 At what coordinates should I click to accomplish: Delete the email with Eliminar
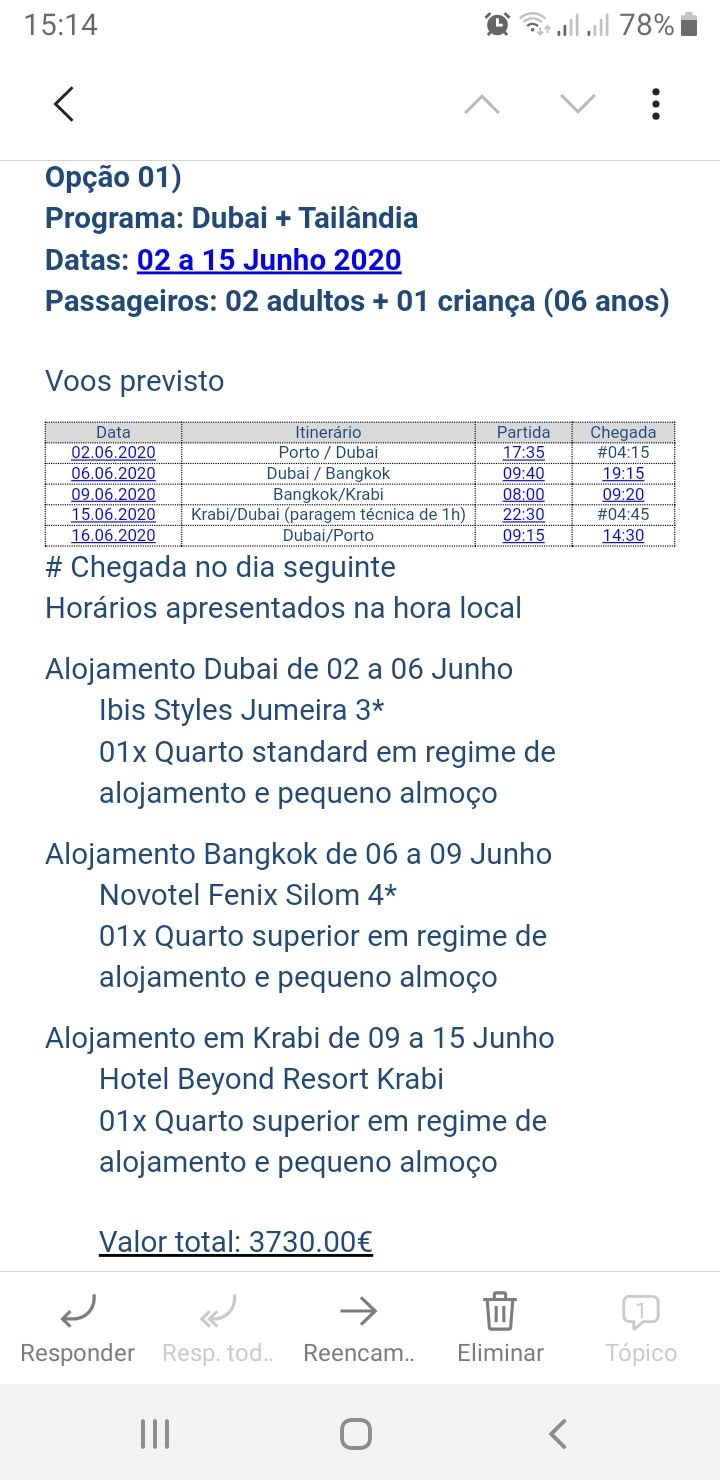point(500,1328)
